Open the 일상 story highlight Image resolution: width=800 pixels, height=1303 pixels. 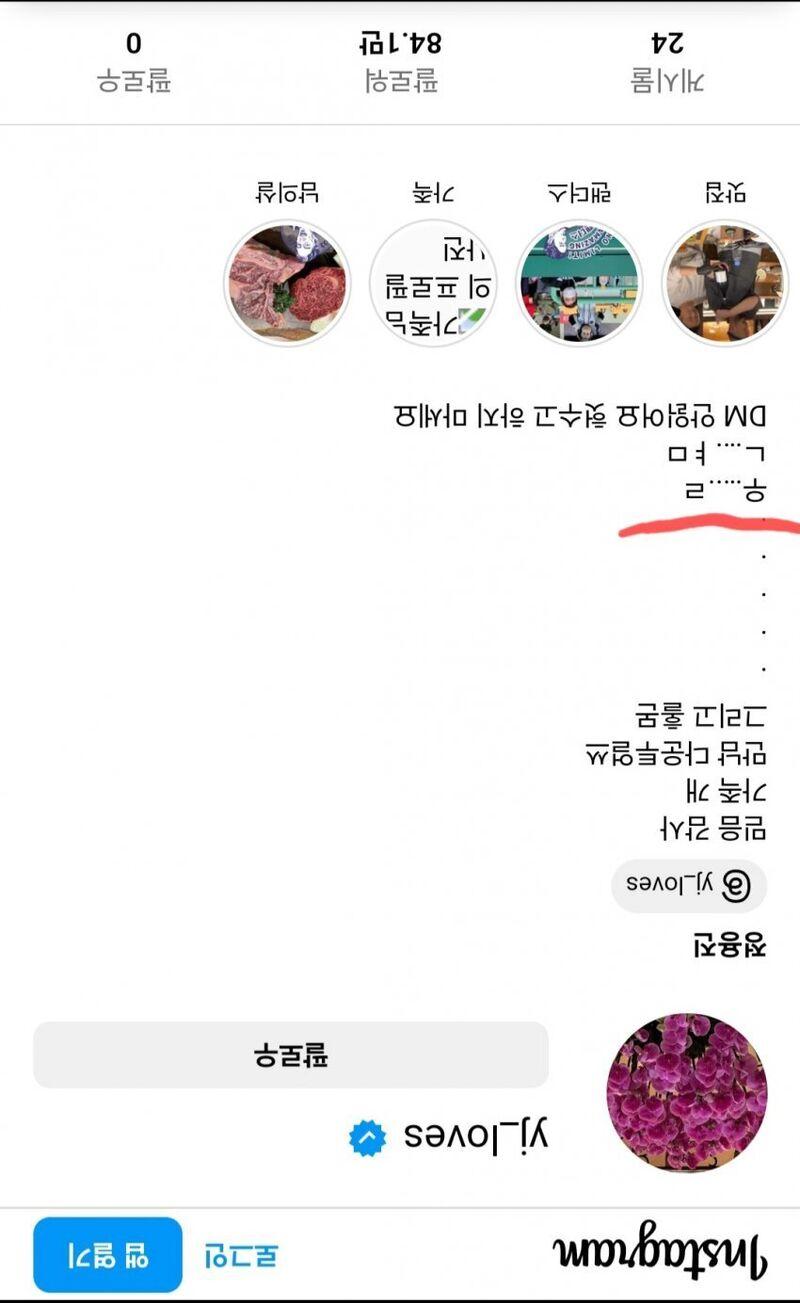tap(725, 283)
